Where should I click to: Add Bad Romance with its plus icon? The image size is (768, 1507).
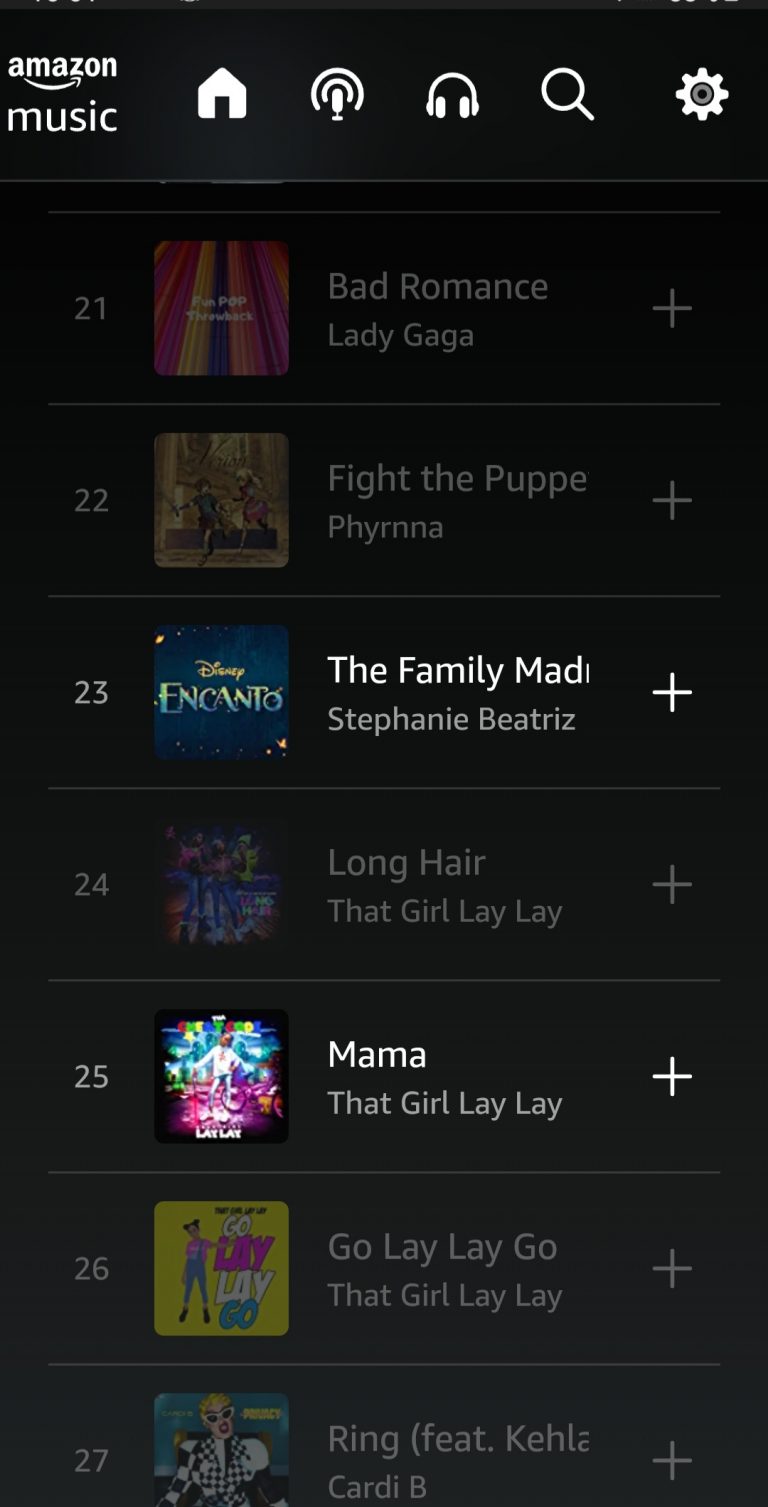point(672,308)
